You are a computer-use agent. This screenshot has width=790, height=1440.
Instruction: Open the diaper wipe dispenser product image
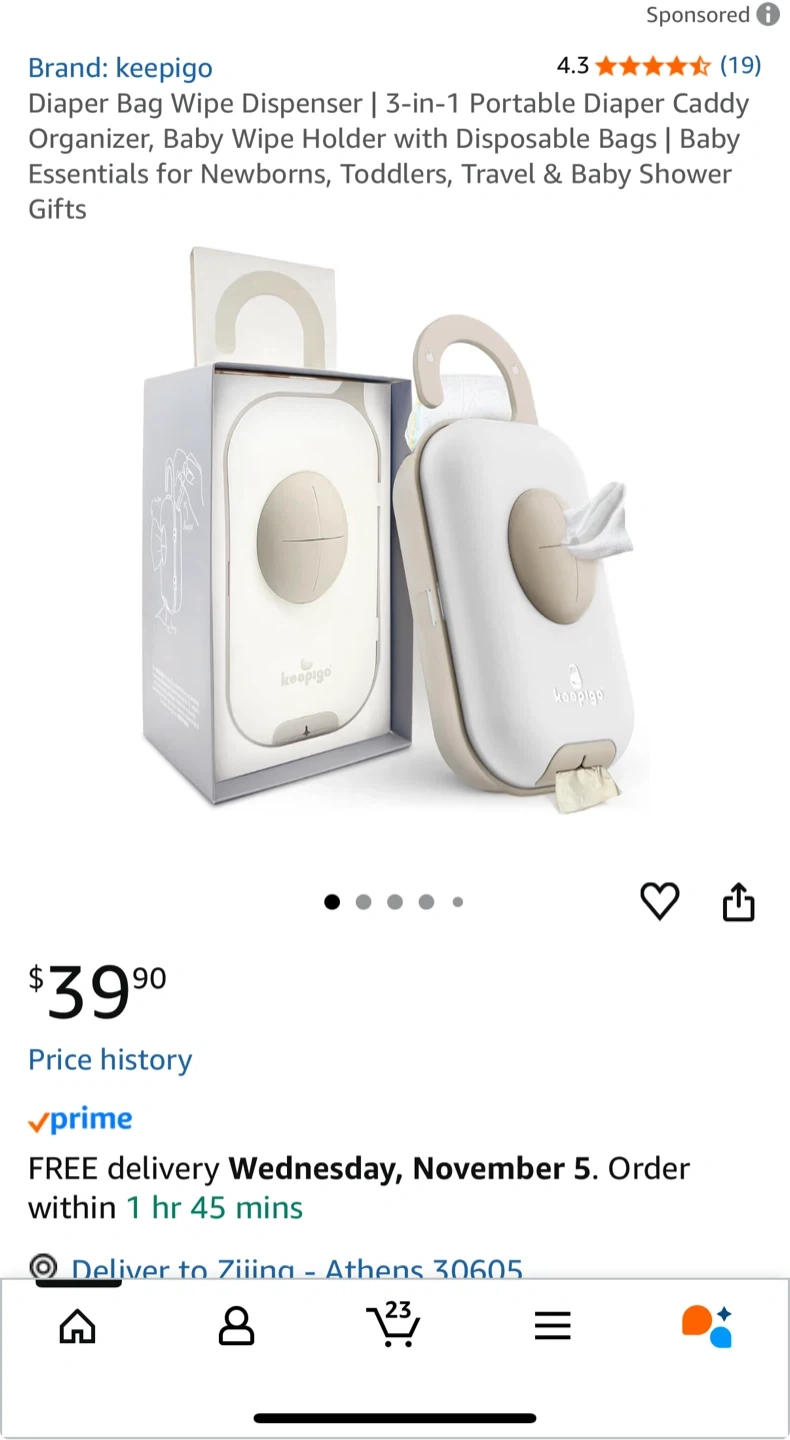pyautogui.click(x=395, y=530)
